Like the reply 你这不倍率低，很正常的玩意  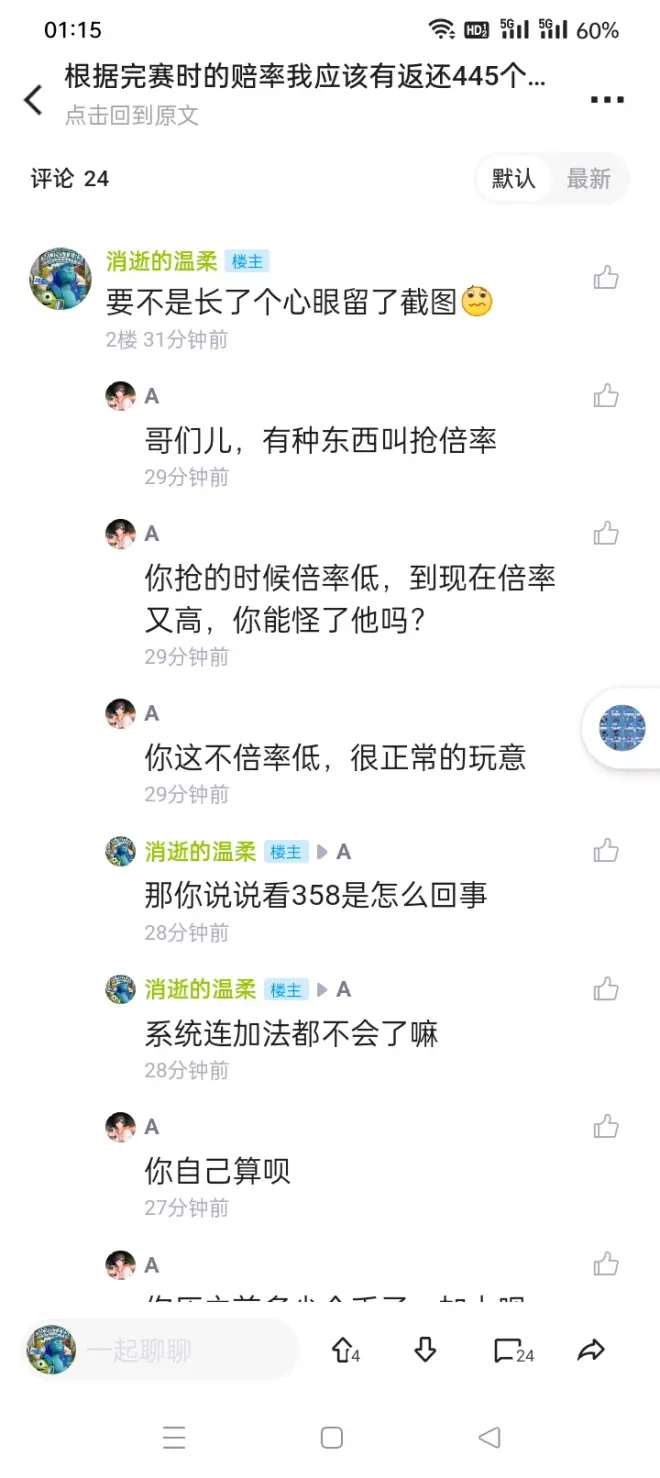(606, 713)
